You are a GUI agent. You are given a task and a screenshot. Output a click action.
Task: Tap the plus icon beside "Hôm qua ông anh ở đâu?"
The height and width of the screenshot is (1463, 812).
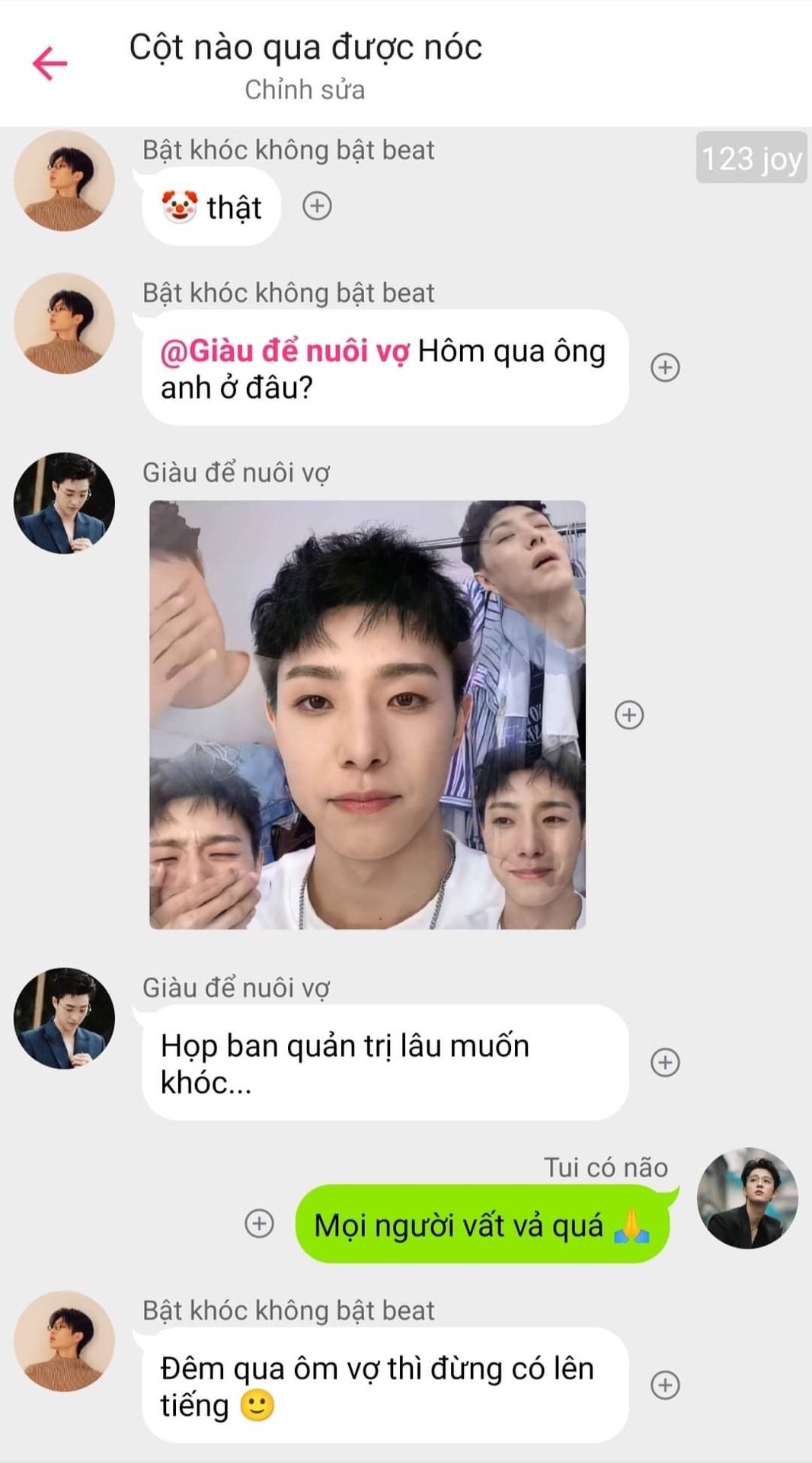pyautogui.click(x=665, y=367)
